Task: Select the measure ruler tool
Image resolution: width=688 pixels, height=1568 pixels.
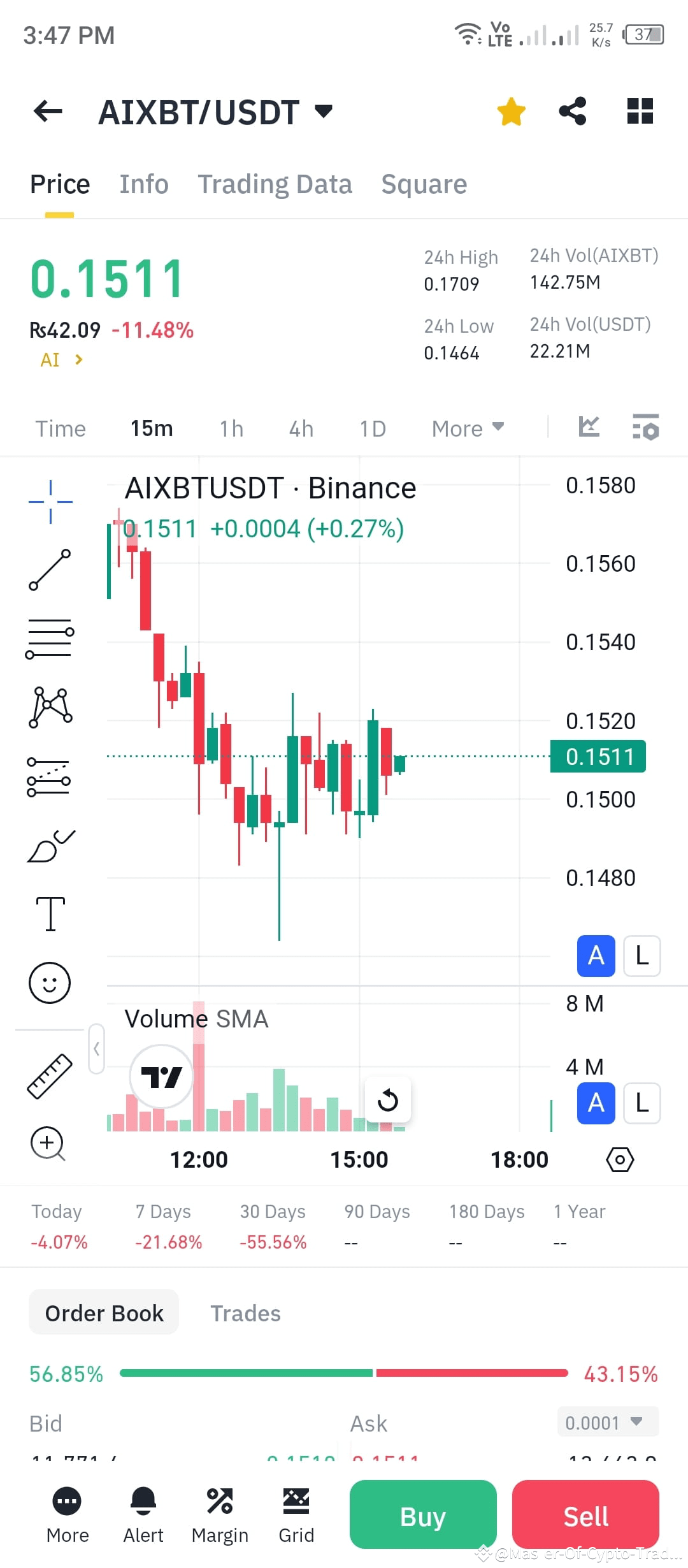Action: [50, 1076]
